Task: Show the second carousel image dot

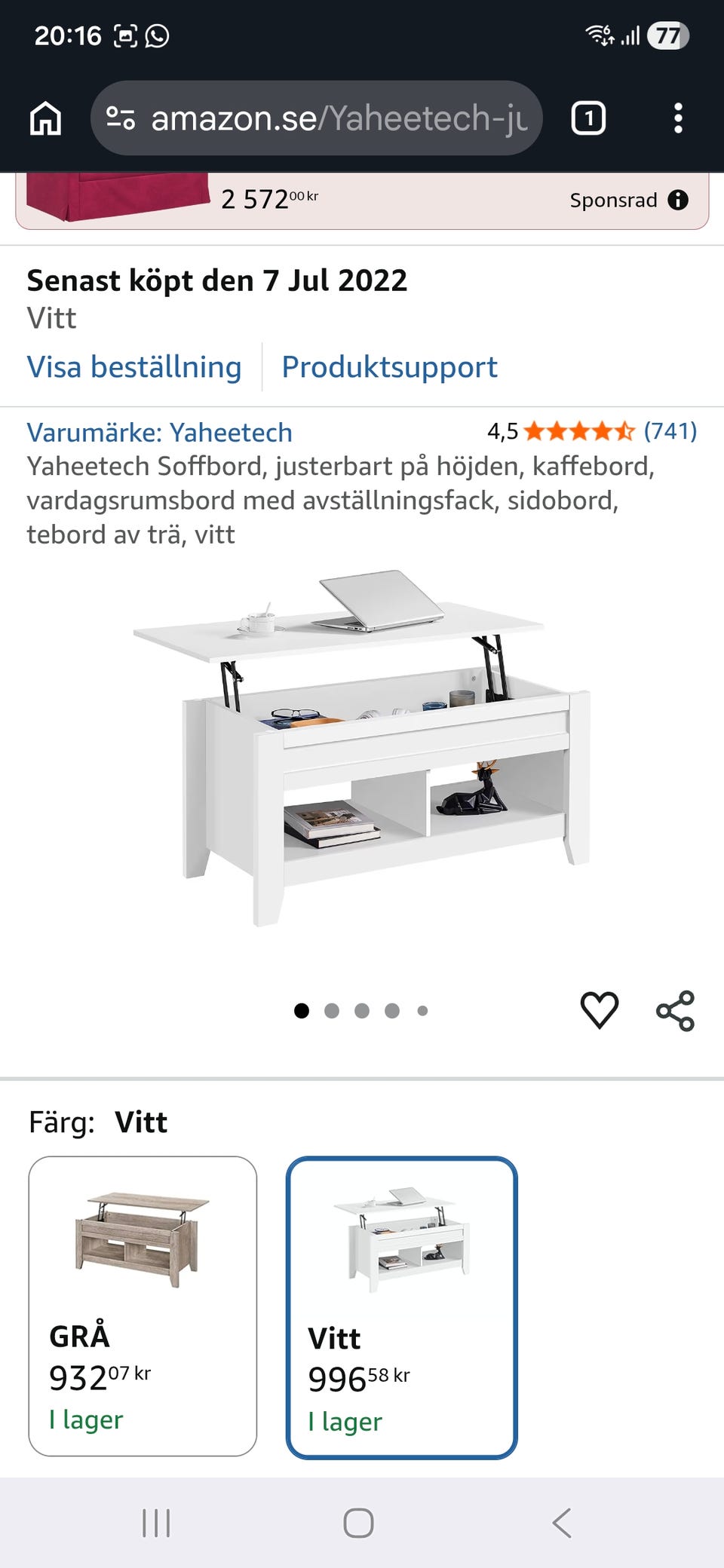Action: point(330,1010)
